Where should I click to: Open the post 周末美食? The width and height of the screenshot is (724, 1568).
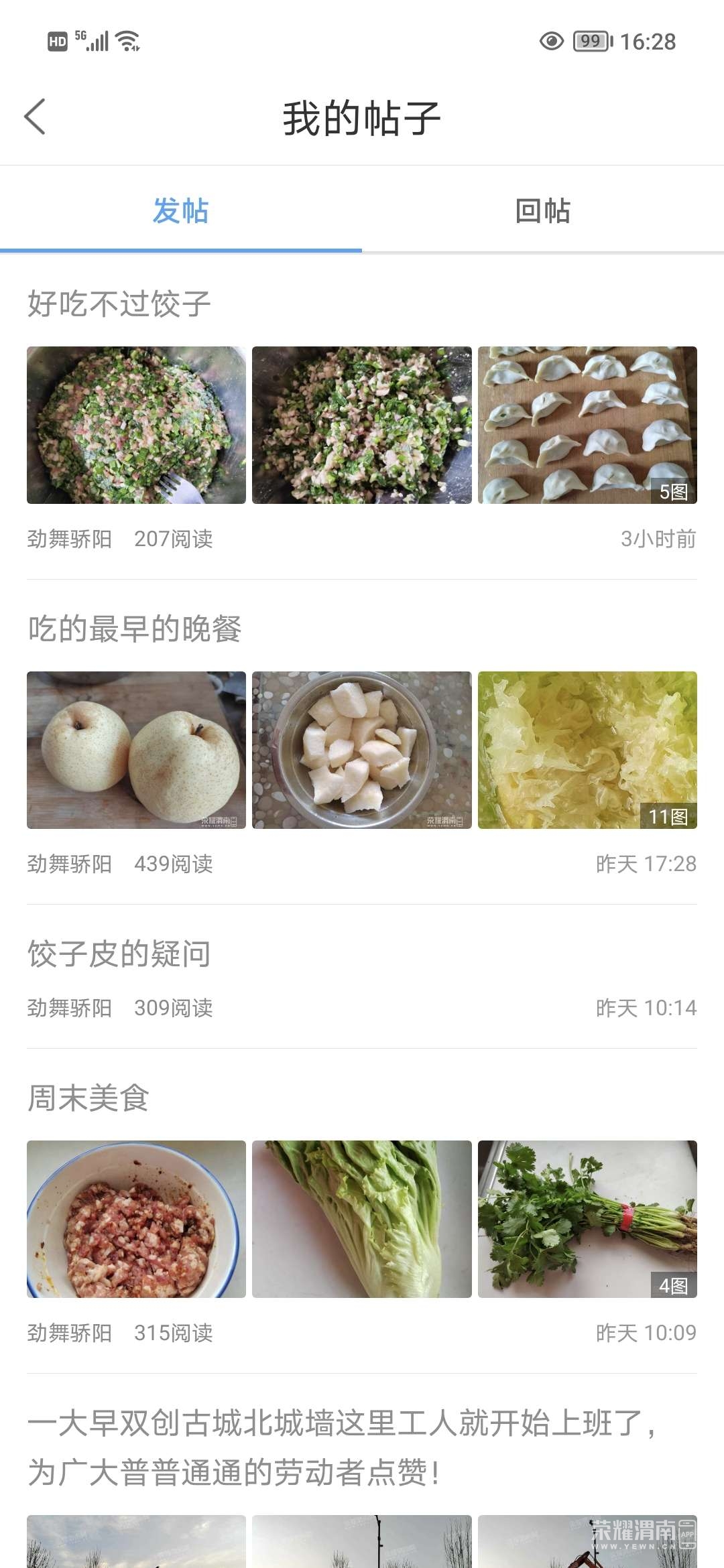(x=88, y=1098)
